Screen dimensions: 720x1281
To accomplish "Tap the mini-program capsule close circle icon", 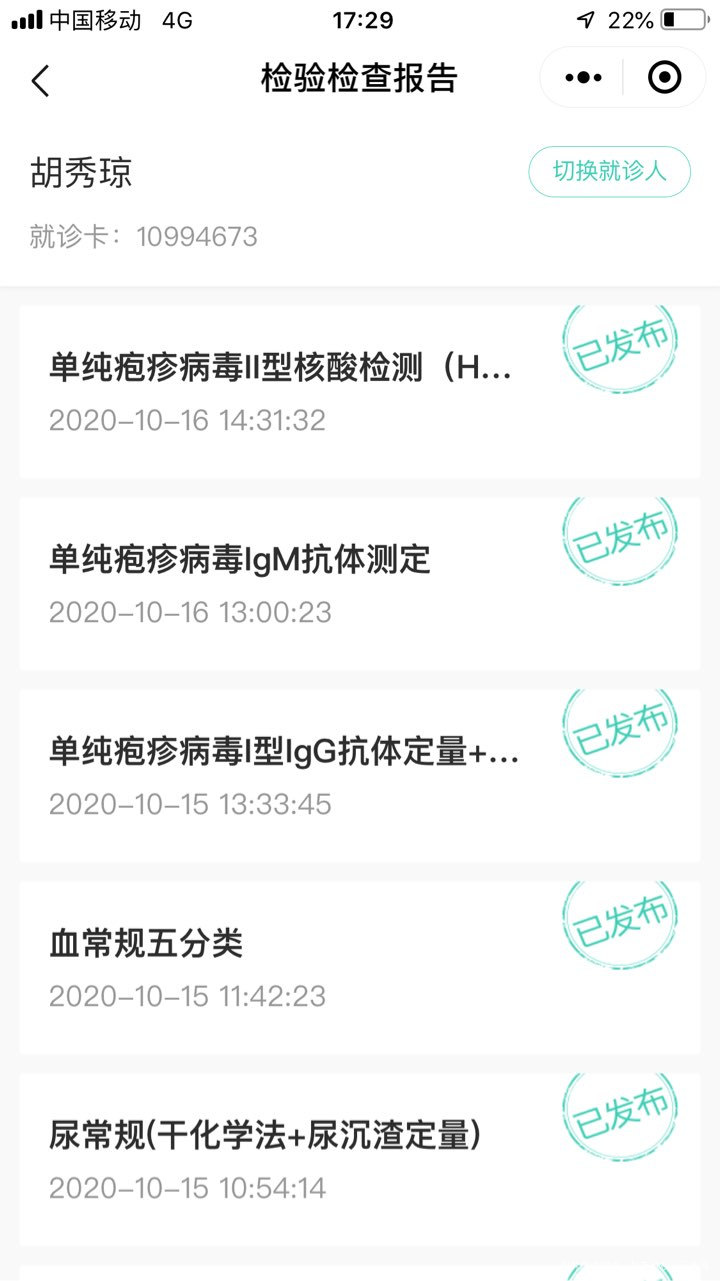I will point(664,77).
